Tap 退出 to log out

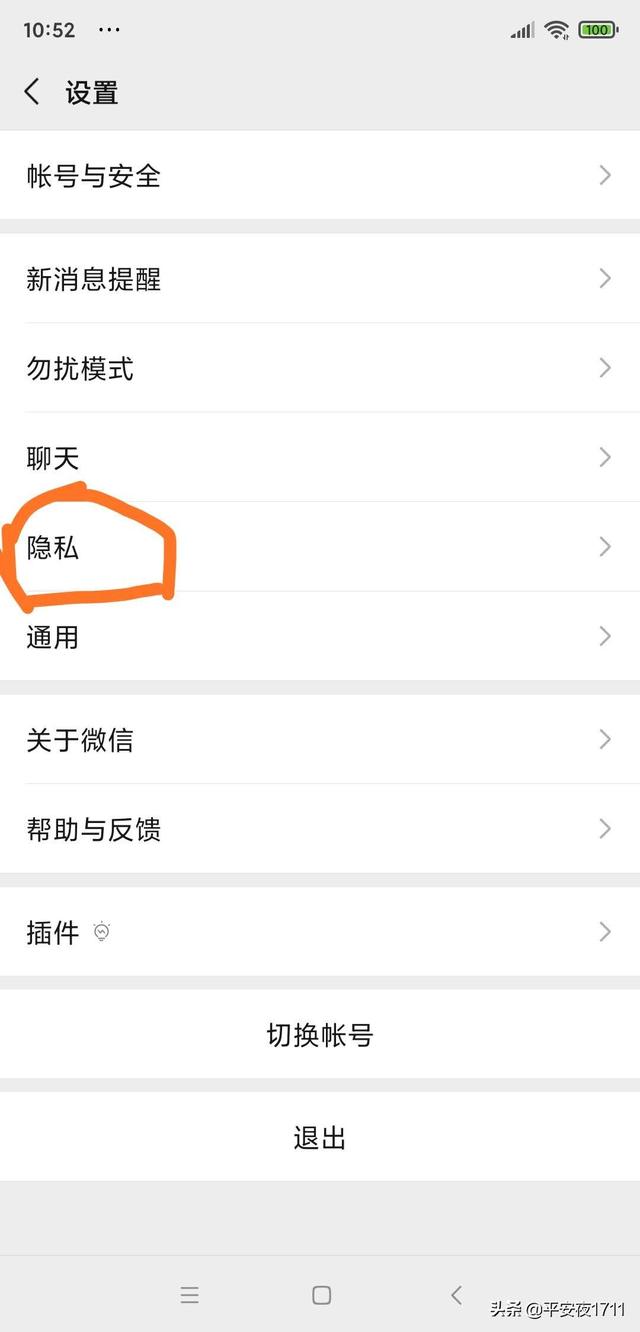point(320,1138)
